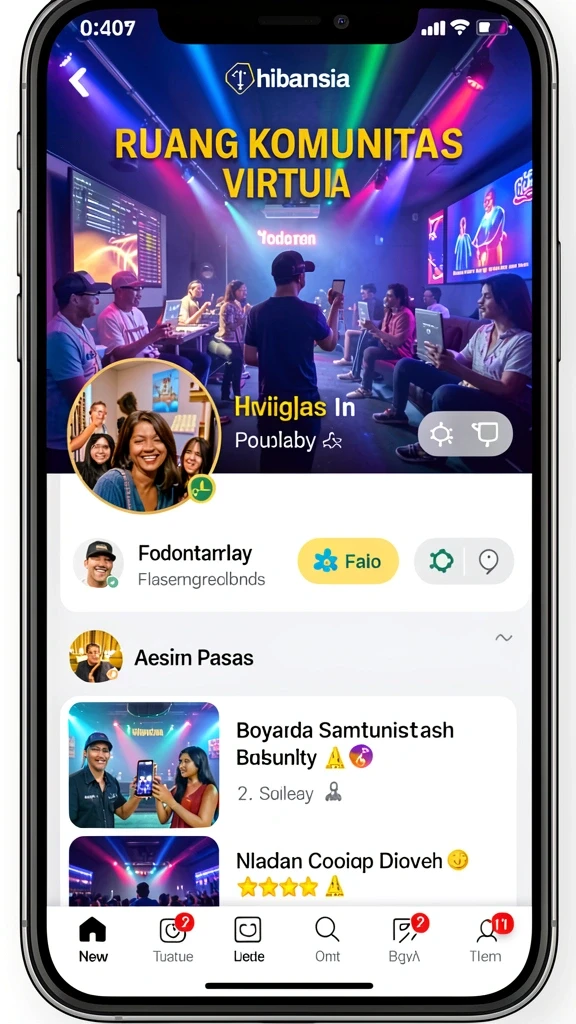Tap the location pin icon beside Faio
Image resolution: width=576 pixels, height=1024 pixels.
(488, 561)
